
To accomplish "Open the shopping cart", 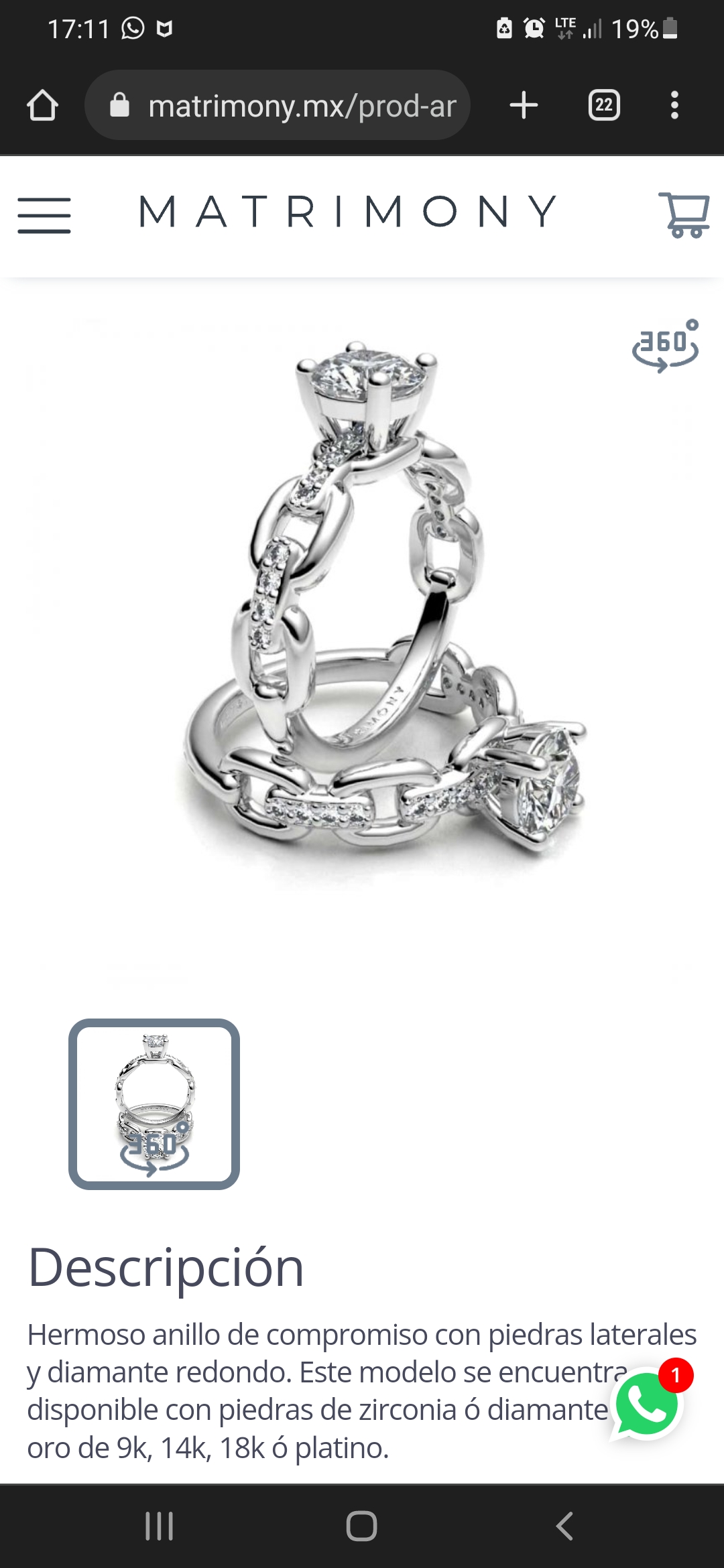I will pos(684,215).
